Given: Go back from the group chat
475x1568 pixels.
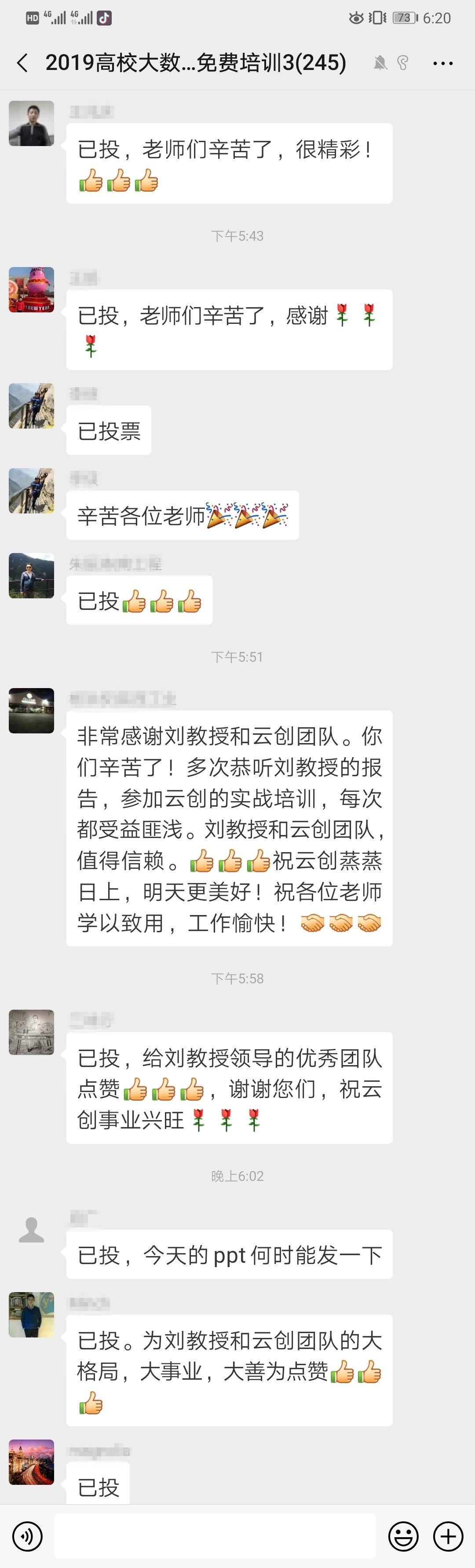Looking at the screenshot, I should 22,63.
